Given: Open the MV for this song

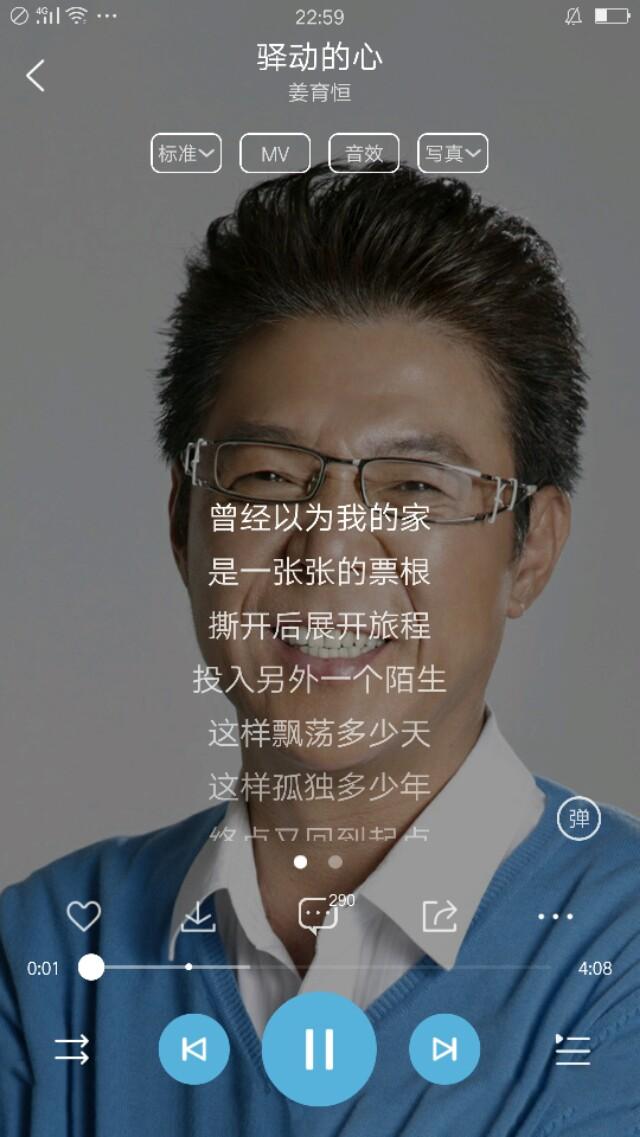Looking at the screenshot, I should coord(275,154).
